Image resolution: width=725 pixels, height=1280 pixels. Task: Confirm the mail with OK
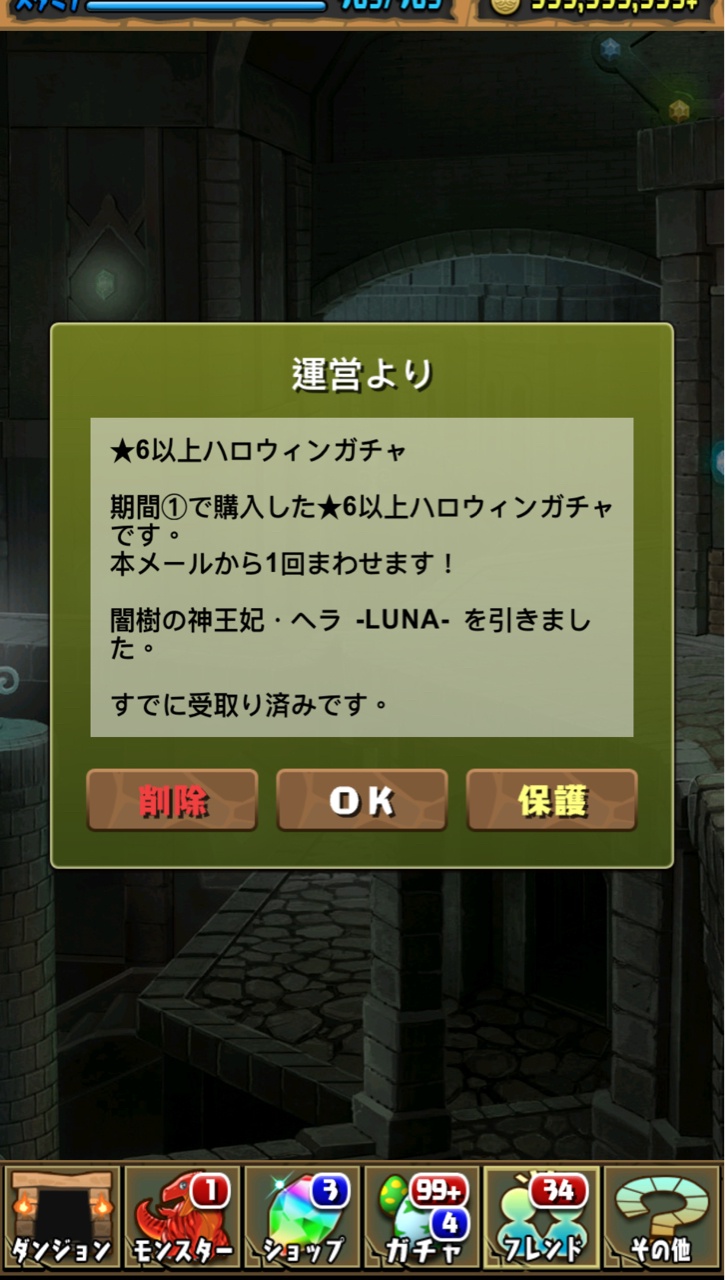point(362,800)
